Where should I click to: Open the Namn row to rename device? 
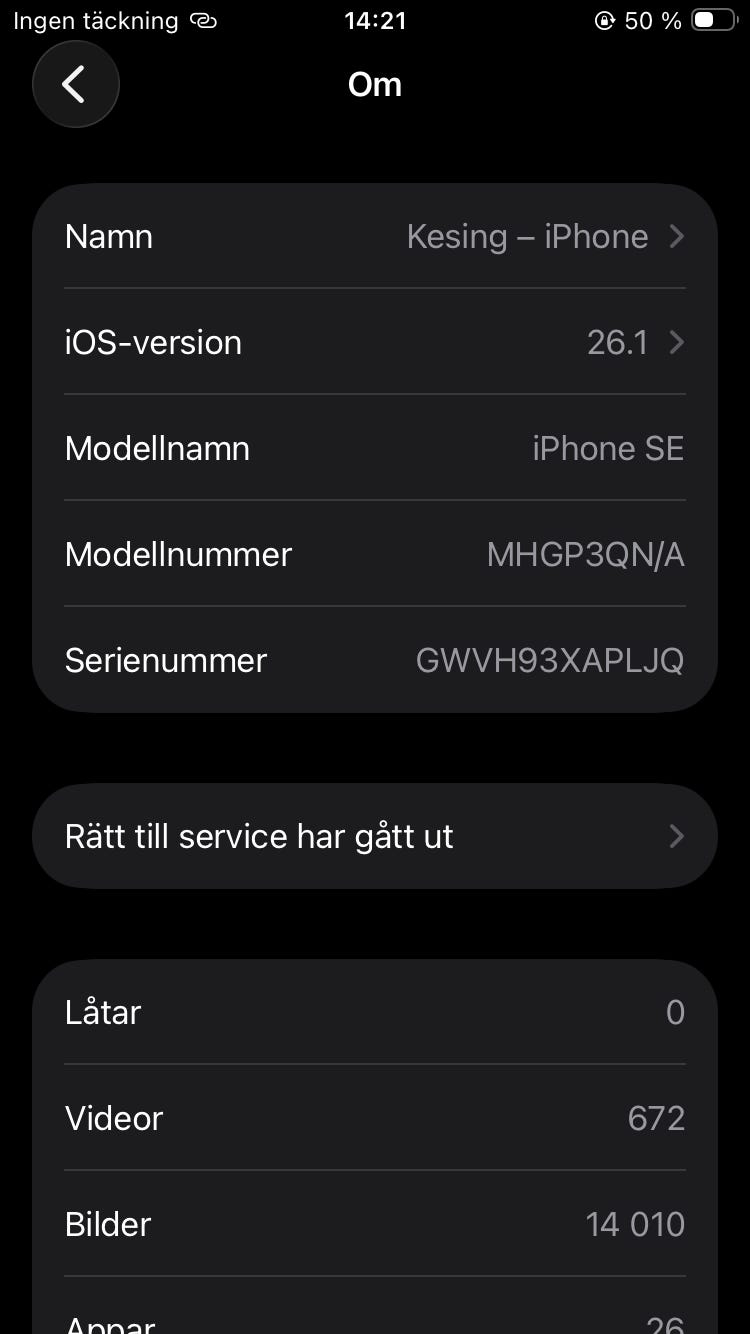[x=375, y=237]
